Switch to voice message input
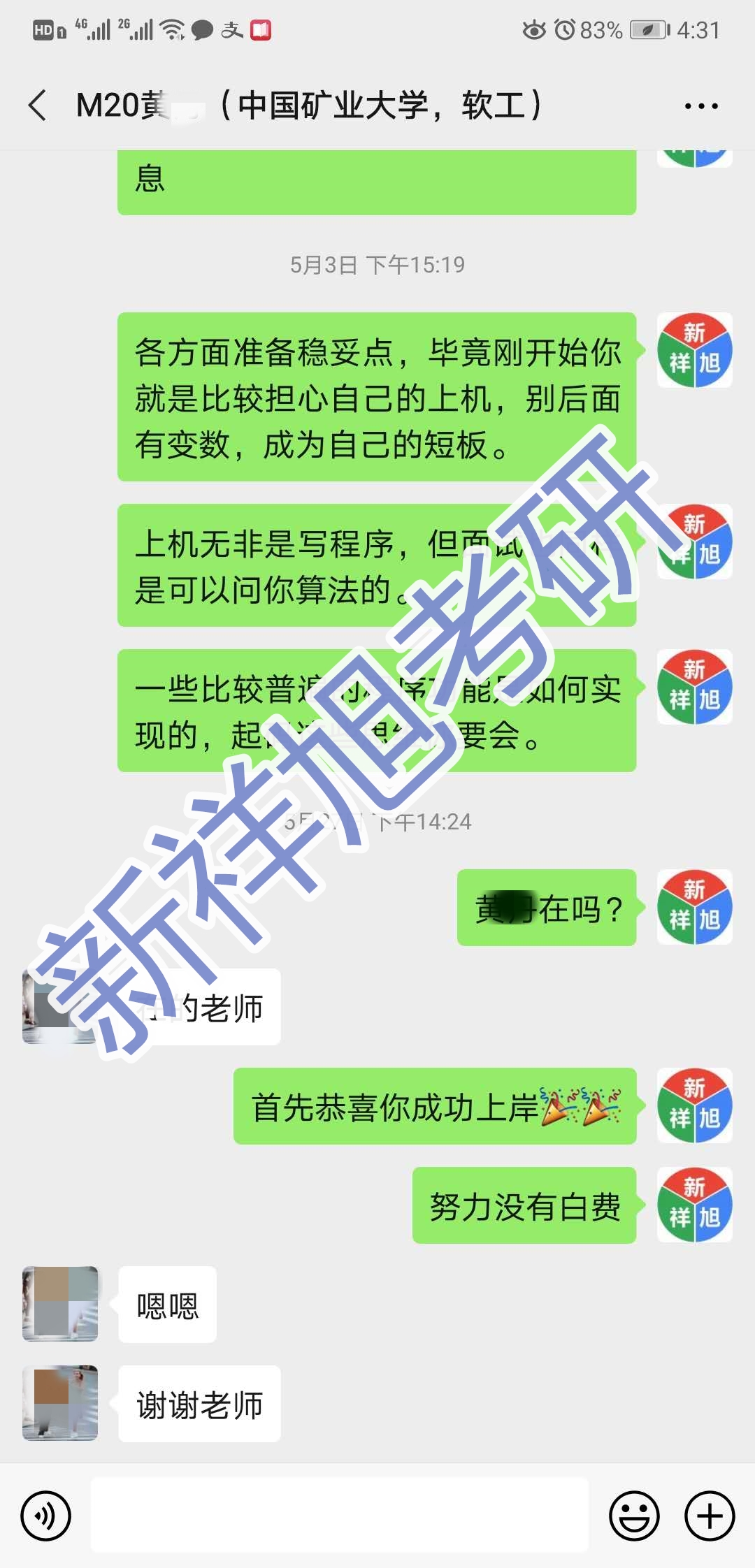Screen dimensions: 755x1568 [46, 1516]
